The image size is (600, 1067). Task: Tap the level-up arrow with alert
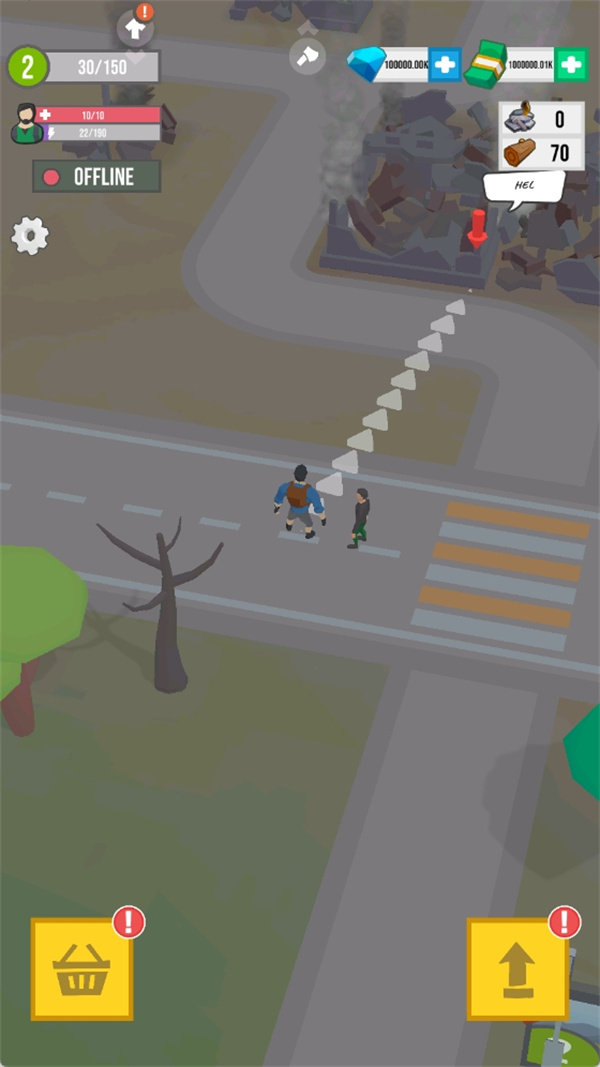coord(135,29)
